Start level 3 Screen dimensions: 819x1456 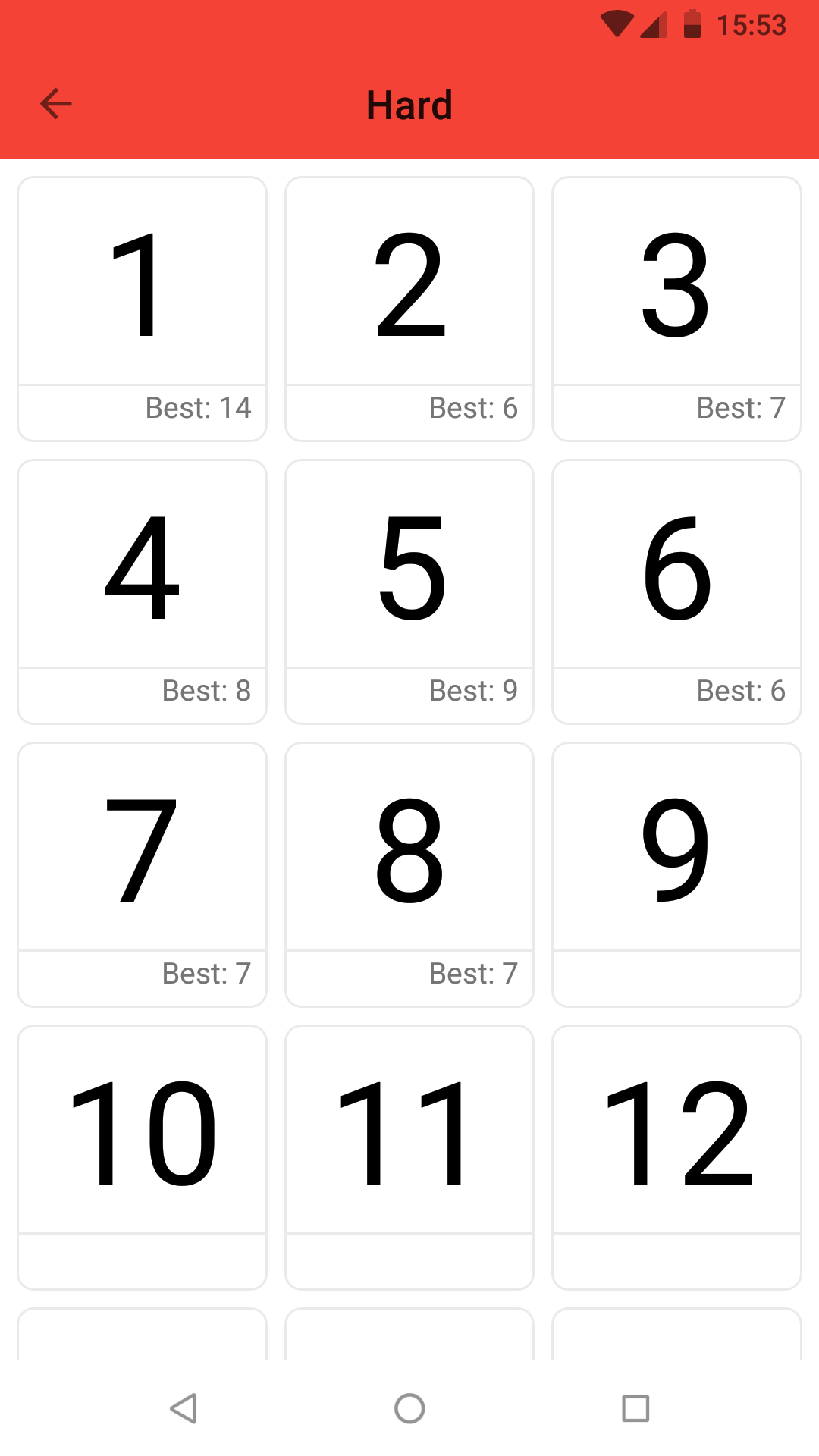pyautogui.click(x=676, y=307)
